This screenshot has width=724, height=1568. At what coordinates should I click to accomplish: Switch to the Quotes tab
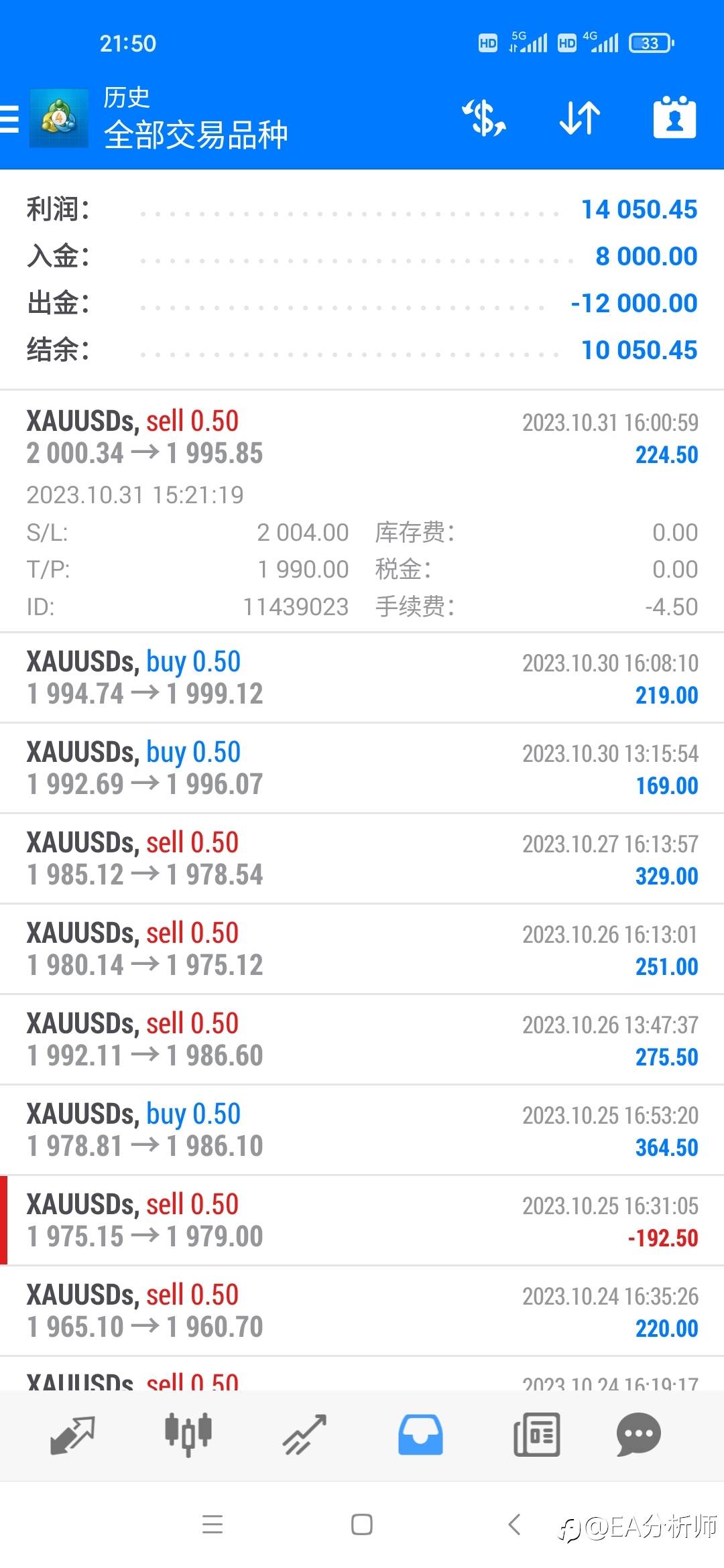72,1435
